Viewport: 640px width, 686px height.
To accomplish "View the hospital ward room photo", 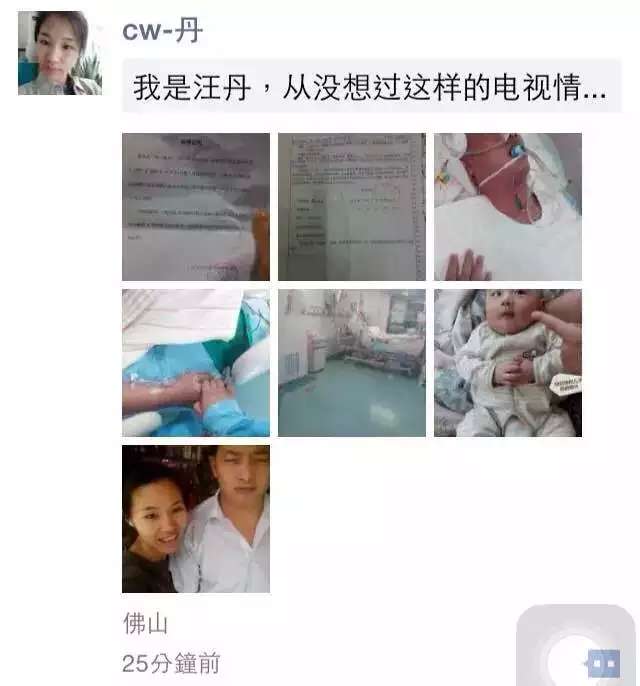I will [352, 363].
